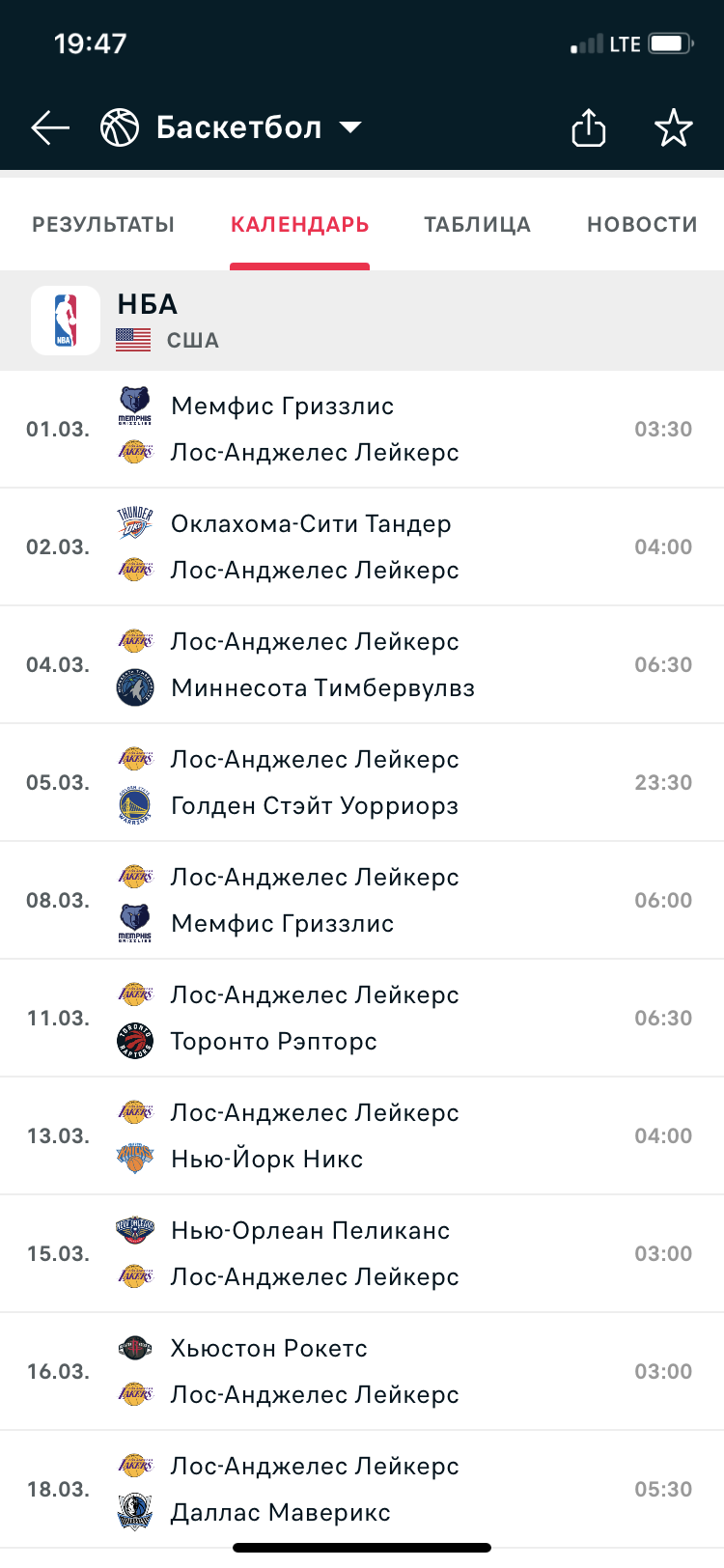View the Торонто Рэпторс game
The height and width of the screenshot is (1568, 724).
point(362,1018)
